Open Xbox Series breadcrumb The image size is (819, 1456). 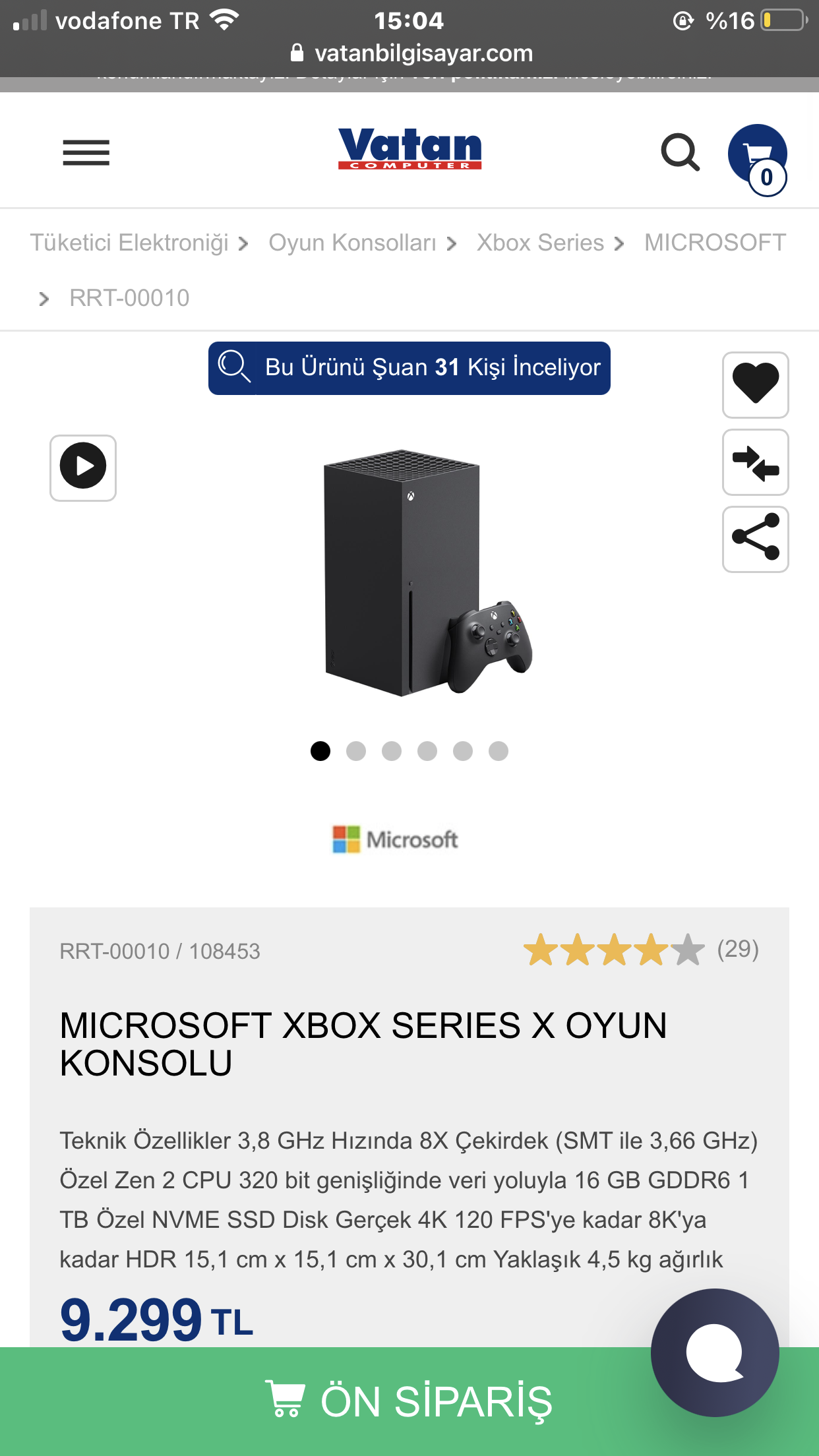click(540, 243)
